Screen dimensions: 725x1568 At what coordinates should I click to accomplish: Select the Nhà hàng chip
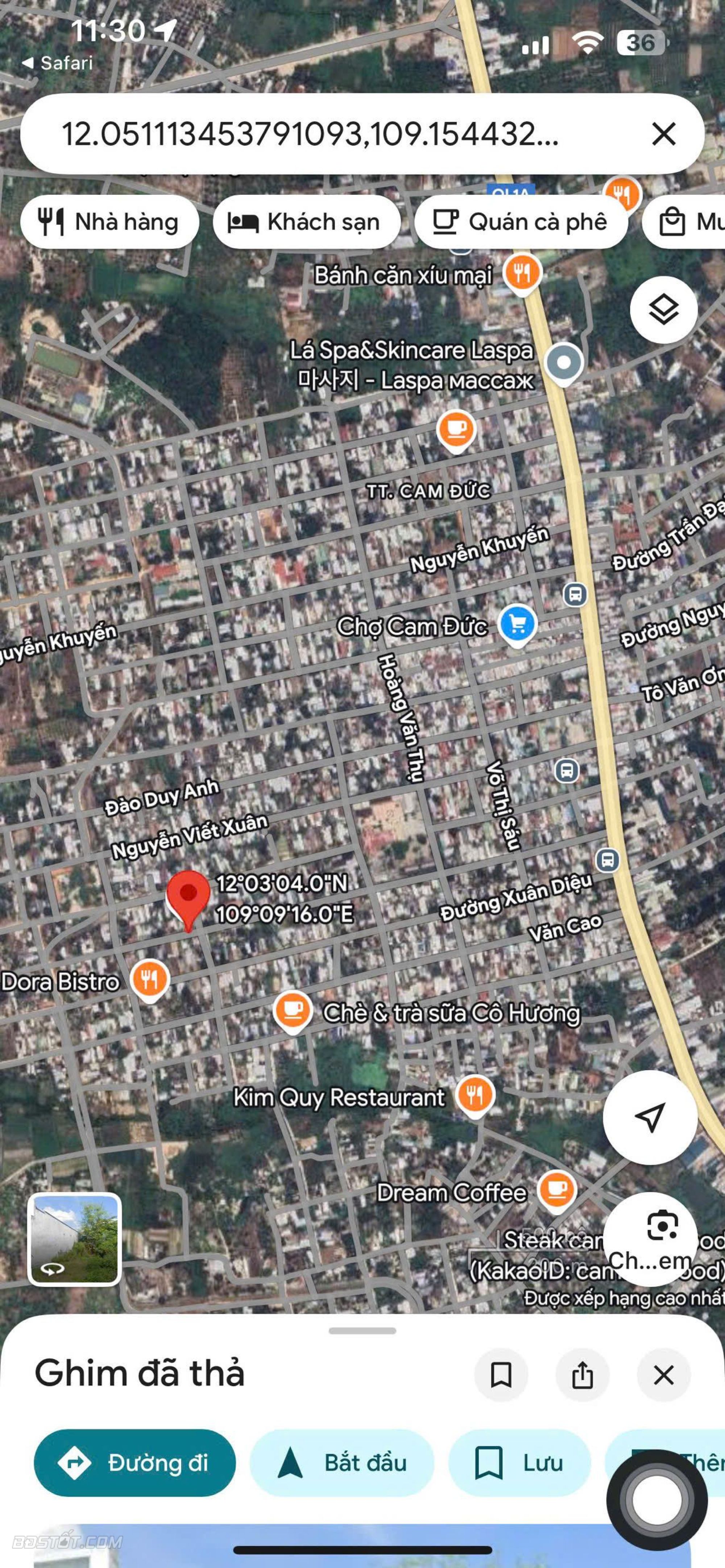tap(109, 222)
